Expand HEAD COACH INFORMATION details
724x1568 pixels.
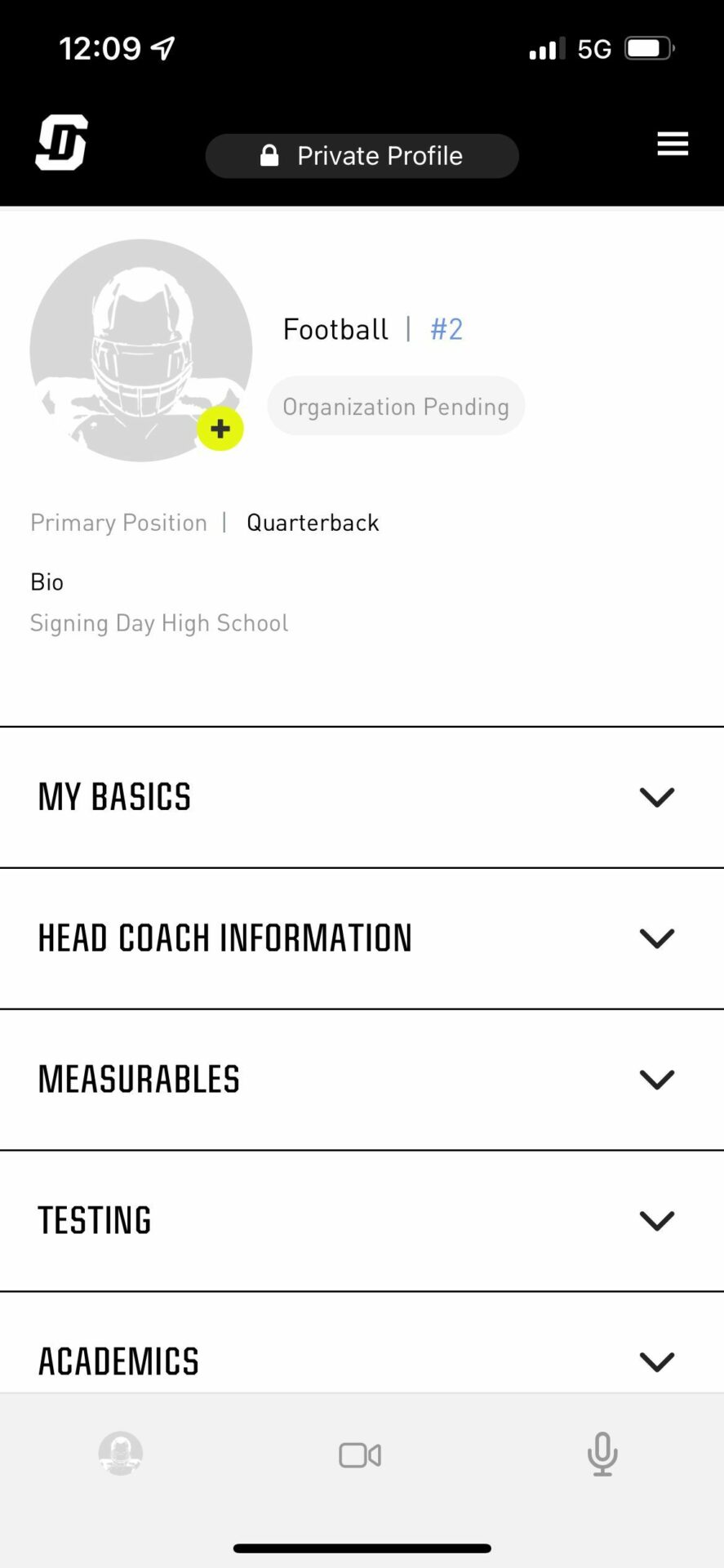click(x=656, y=938)
